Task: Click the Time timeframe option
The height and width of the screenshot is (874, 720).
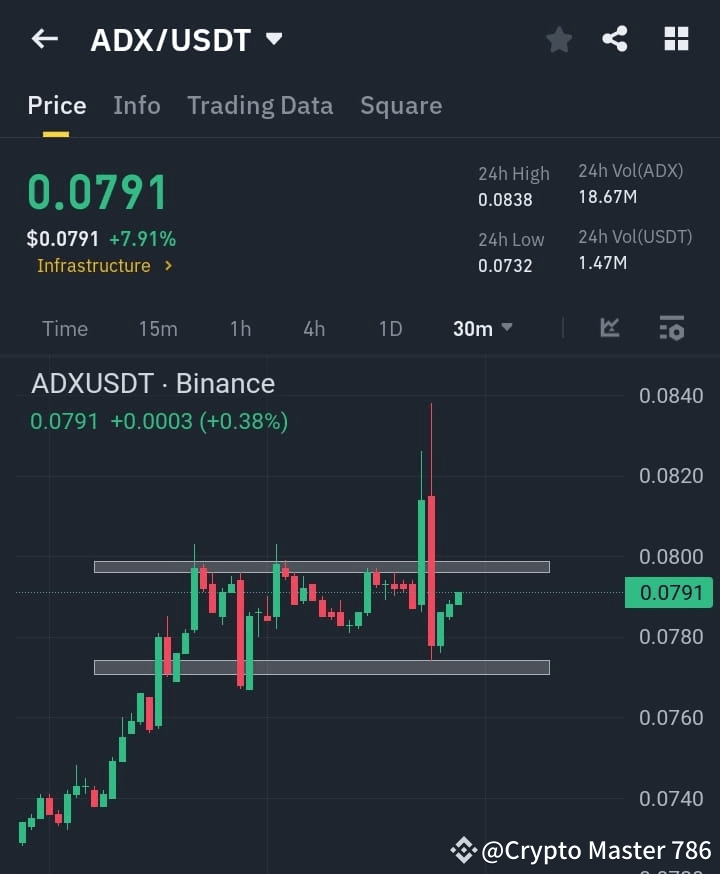Action: click(64, 328)
